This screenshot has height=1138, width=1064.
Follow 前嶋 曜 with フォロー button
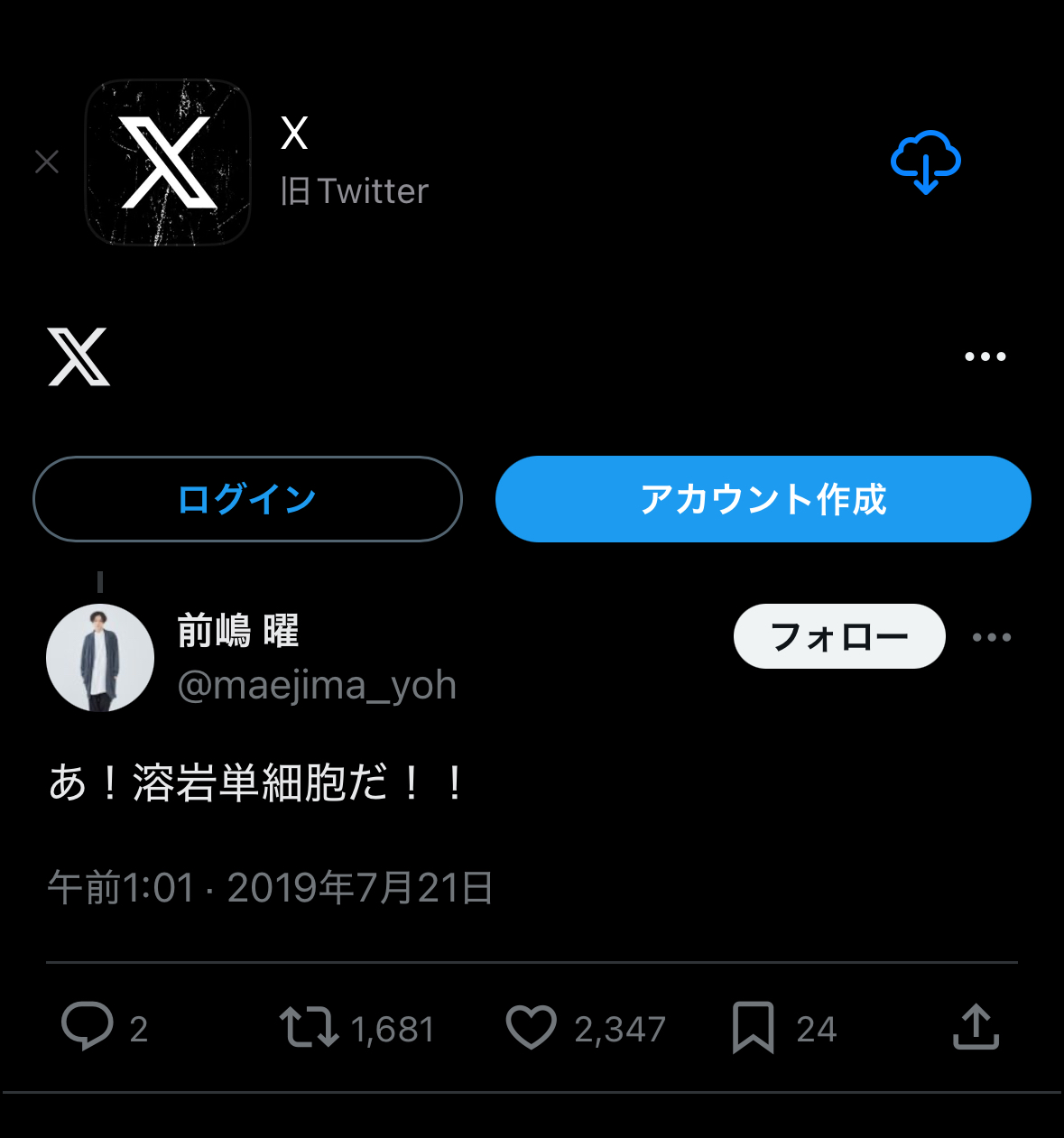[839, 637]
